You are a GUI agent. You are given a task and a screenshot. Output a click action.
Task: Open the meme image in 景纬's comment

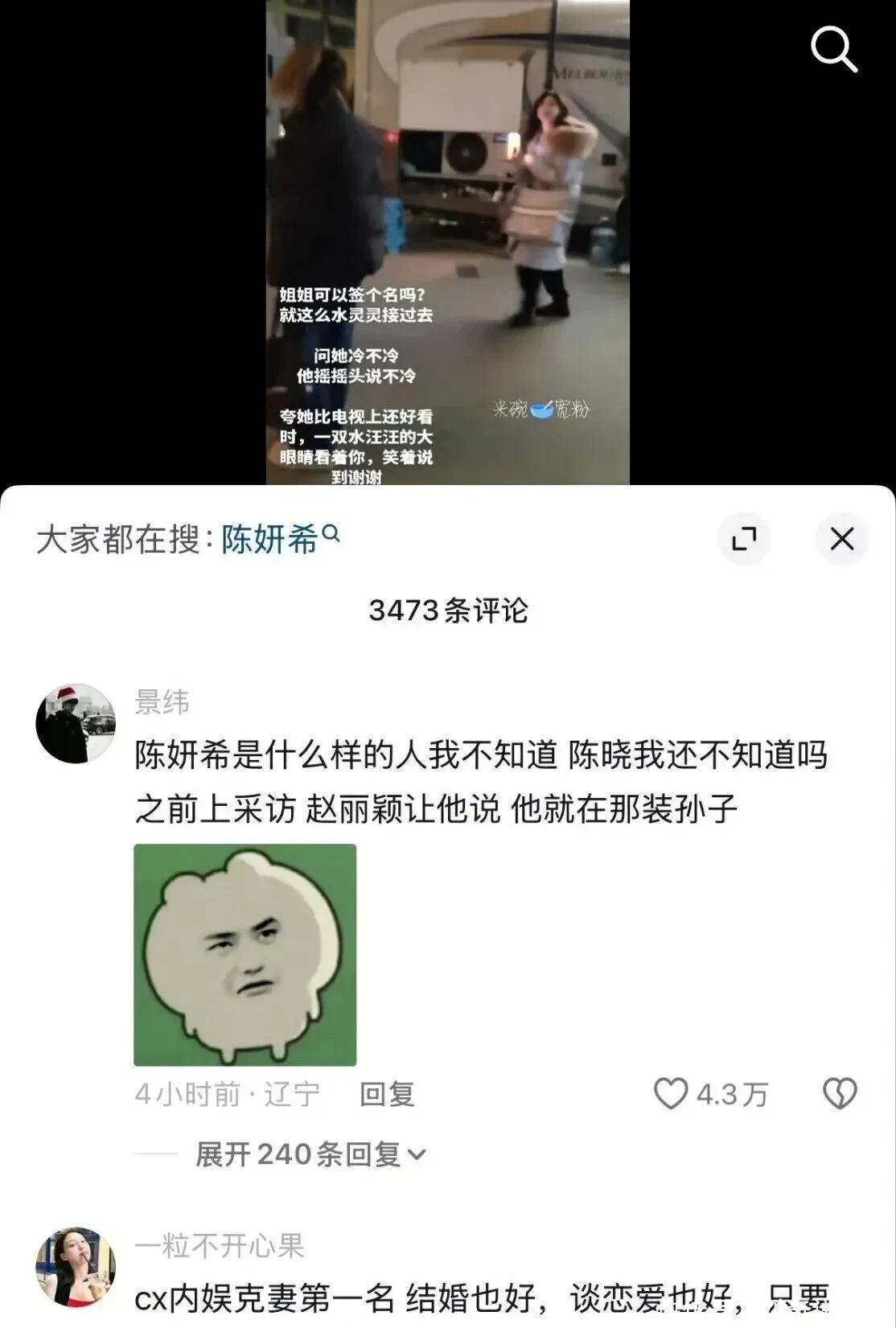point(245,955)
